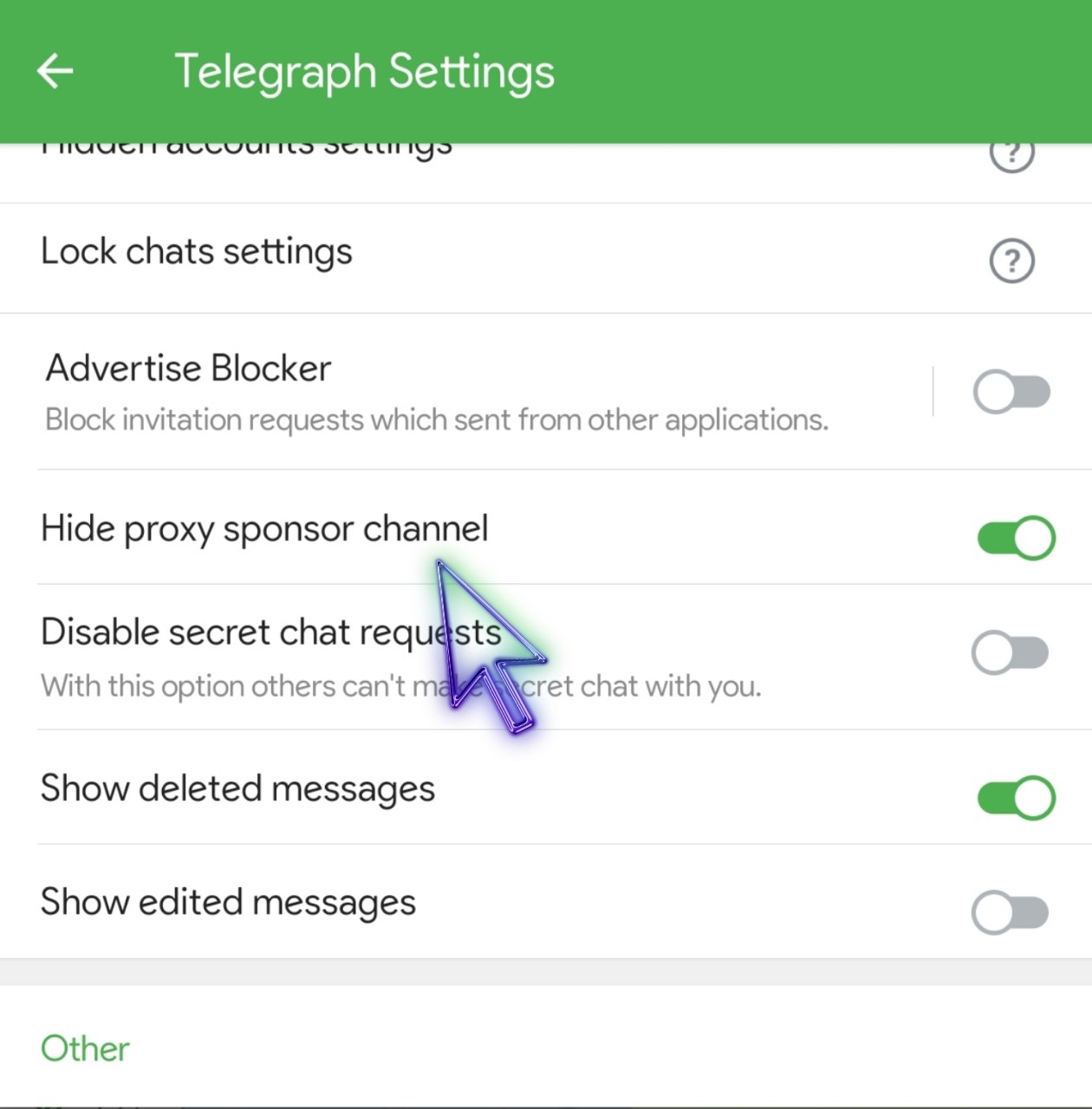Screen dimensions: 1092x1109
Task: Turn off Show deleted messages
Action: pyautogui.click(x=1016, y=798)
